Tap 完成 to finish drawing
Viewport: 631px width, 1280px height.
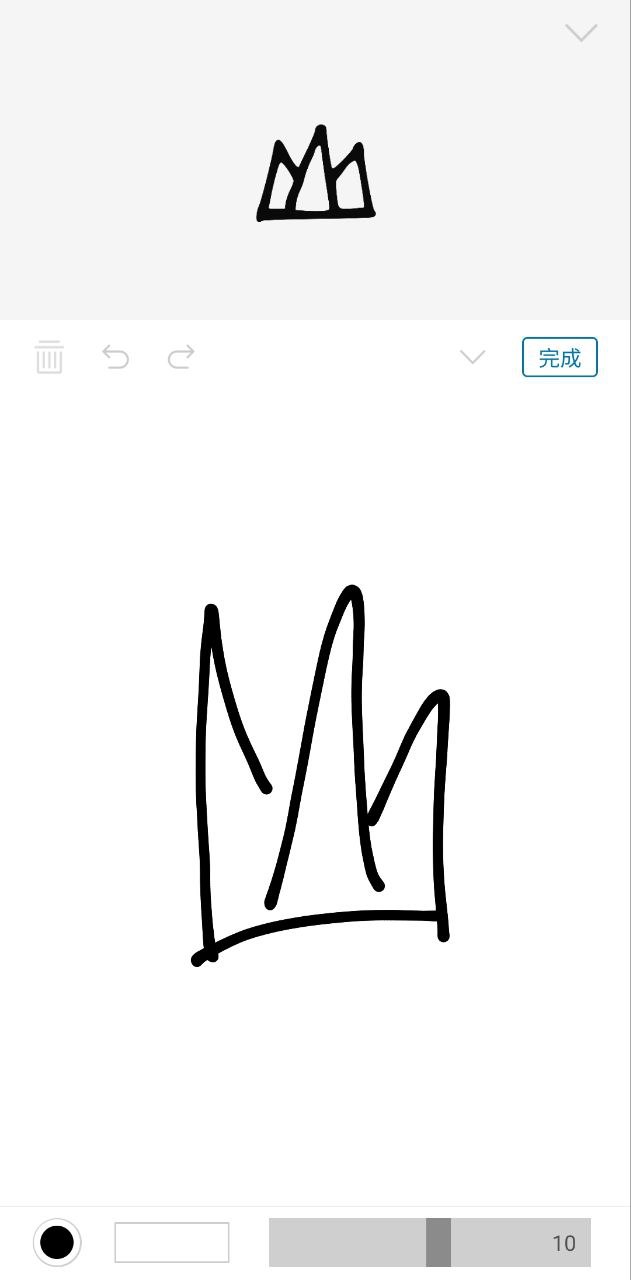pos(559,357)
